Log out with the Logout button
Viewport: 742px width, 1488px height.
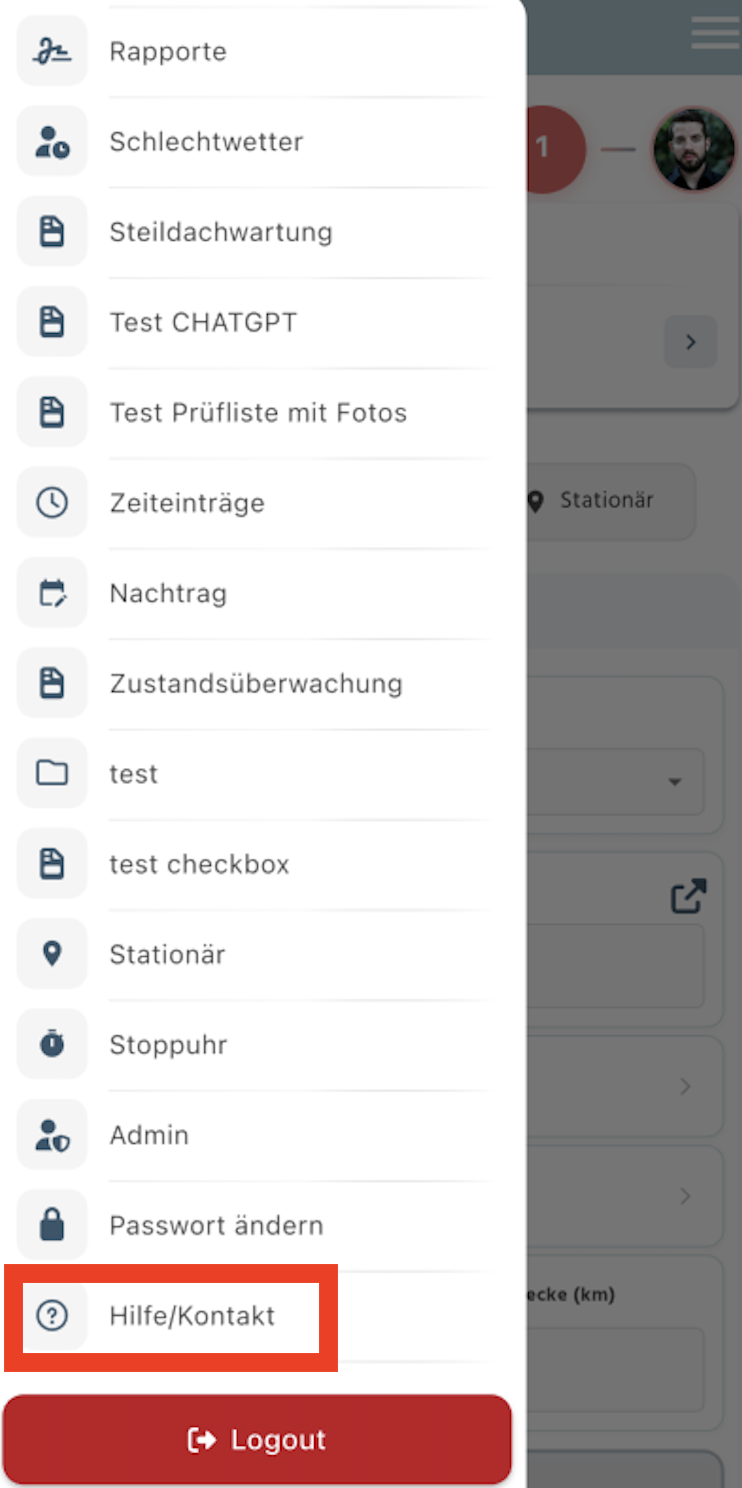pyautogui.click(x=257, y=1440)
